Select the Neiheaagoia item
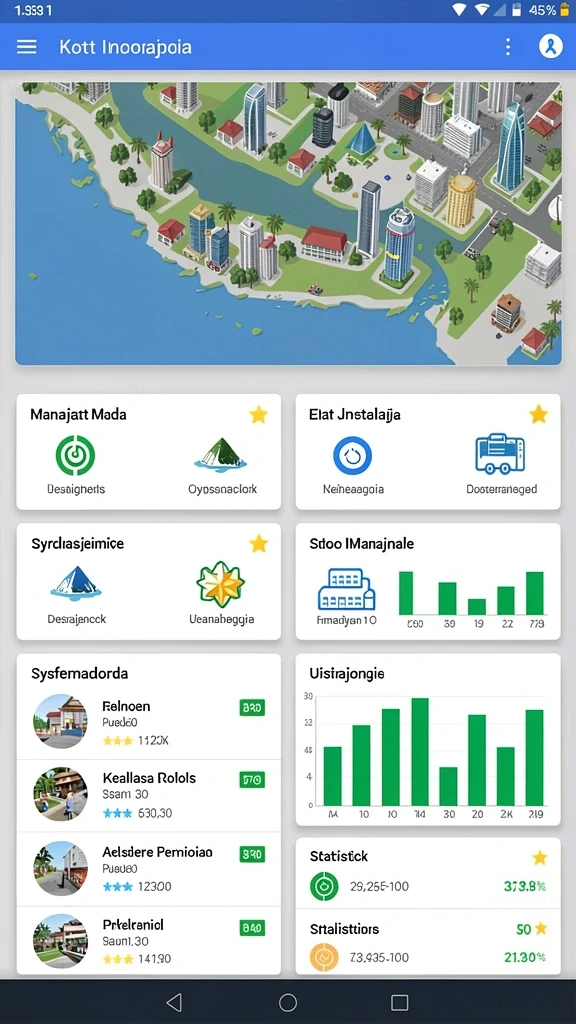Image resolution: width=576 pixels, height=1024 pixels. click(x=353, y=464)
